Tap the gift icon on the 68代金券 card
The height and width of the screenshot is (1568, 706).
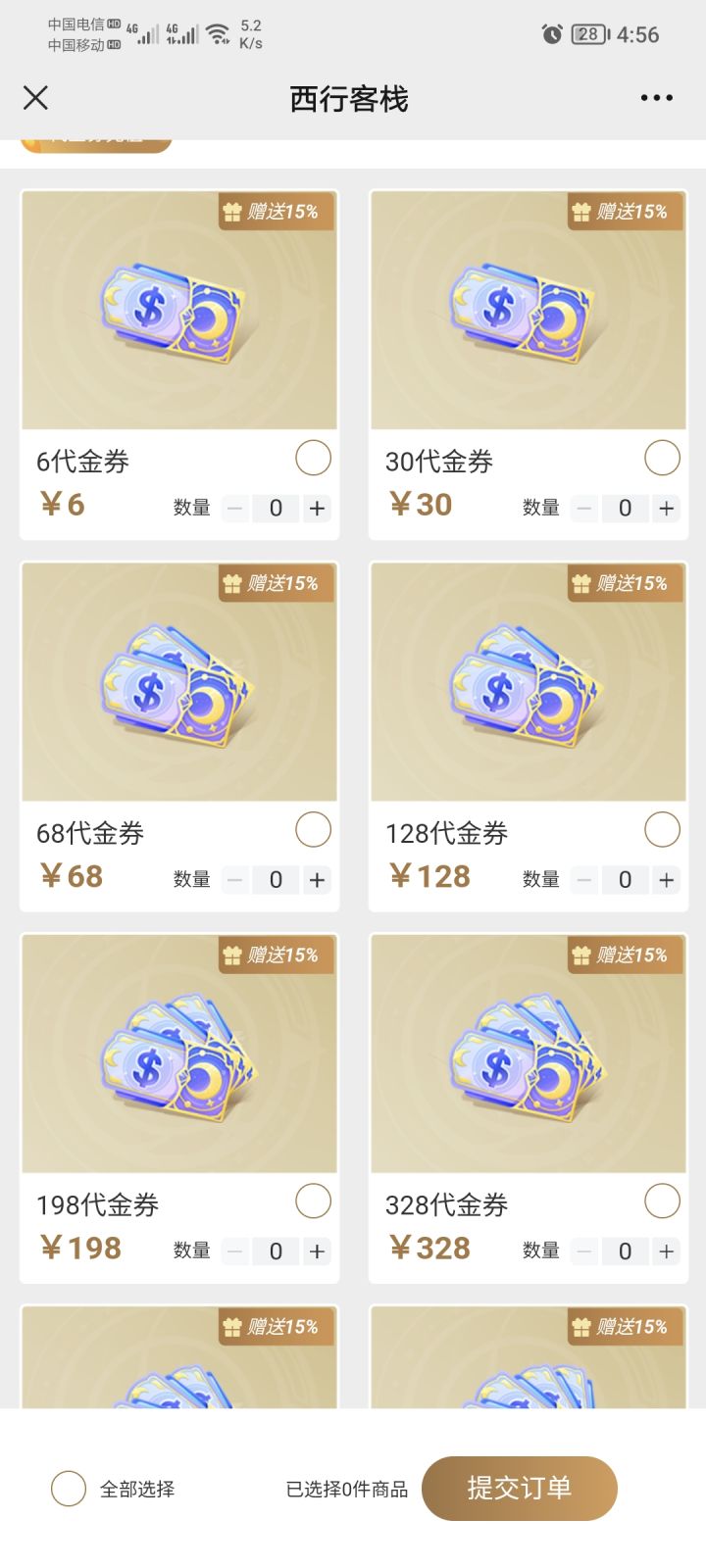coord(231,583)
